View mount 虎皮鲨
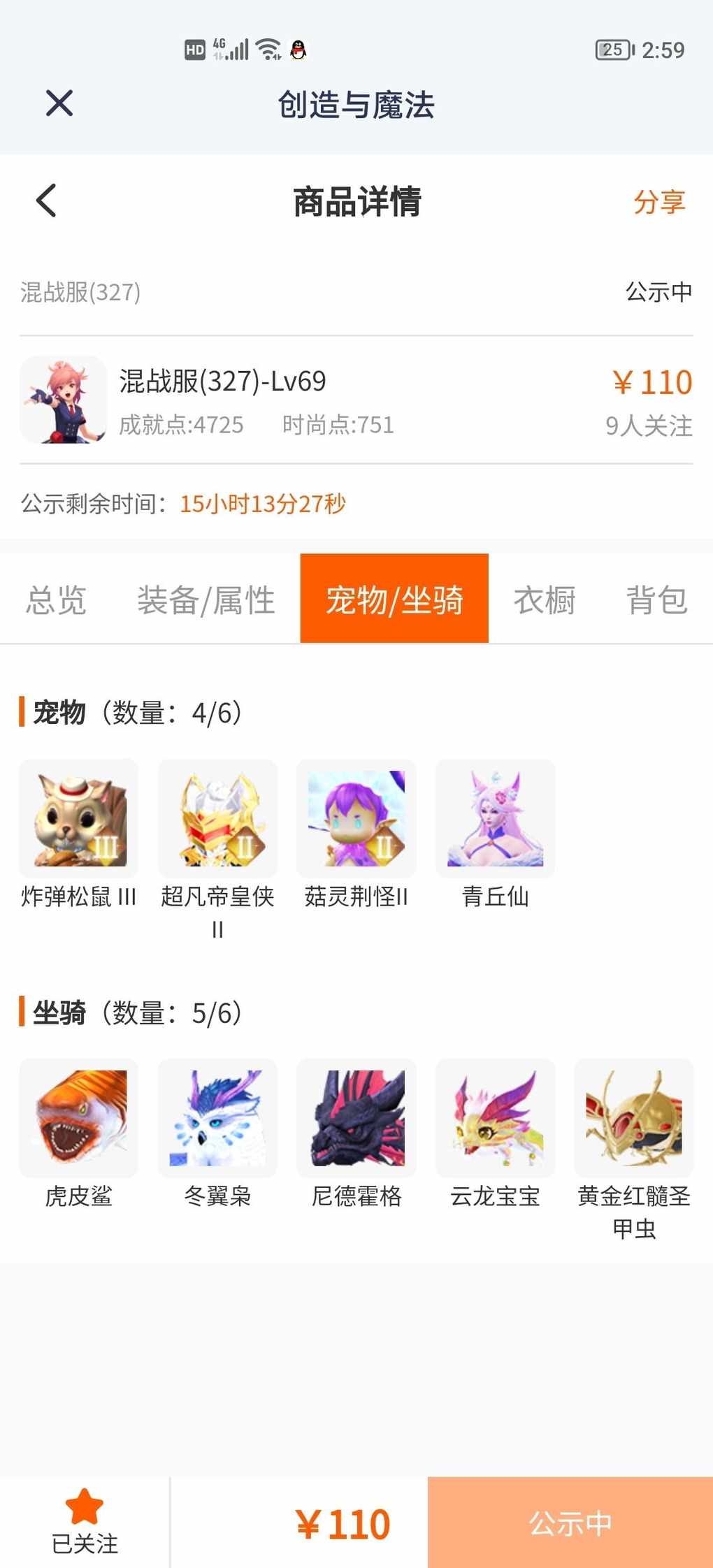713x1568 pixels. pos(78,1117)
